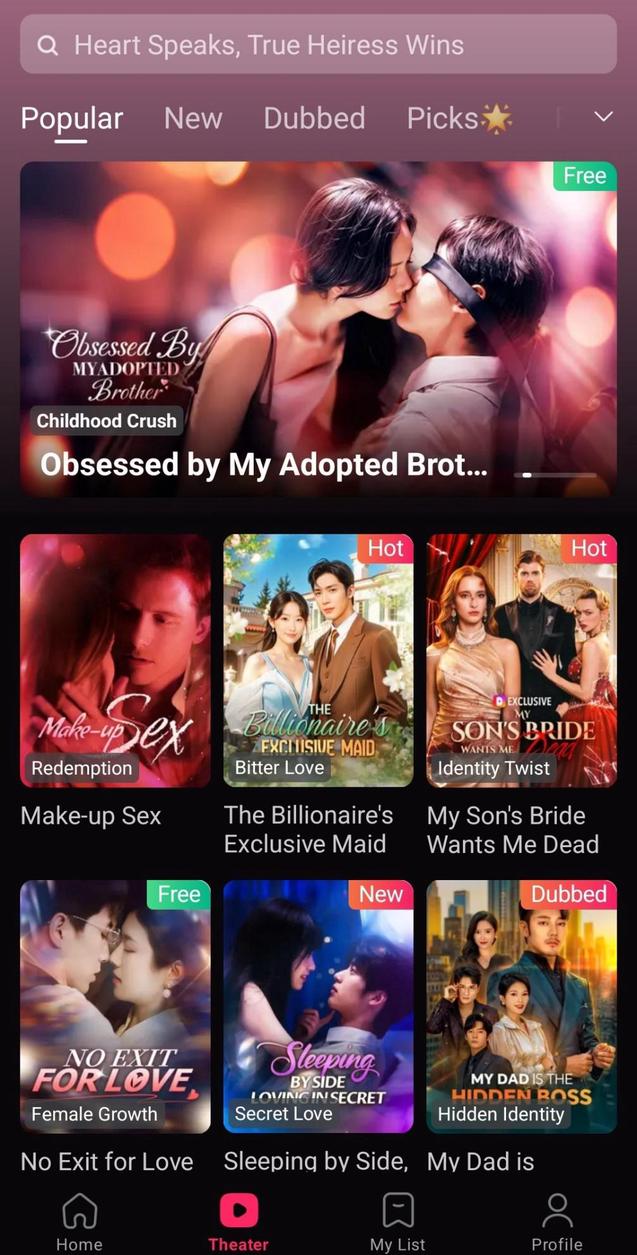Screen dimensions: 637x1255
Task: Open the Sleeping by Side drama
Action: (318, 1006)
